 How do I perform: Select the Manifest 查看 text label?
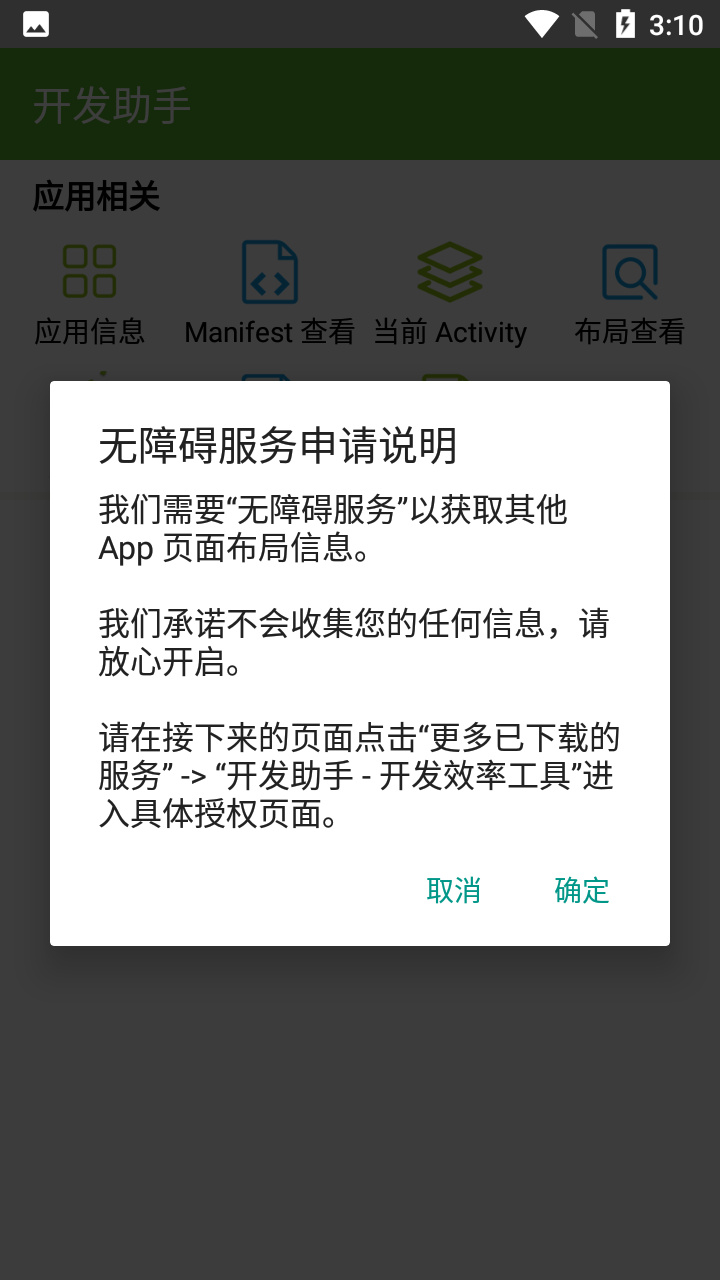click(x=270, y=333)
